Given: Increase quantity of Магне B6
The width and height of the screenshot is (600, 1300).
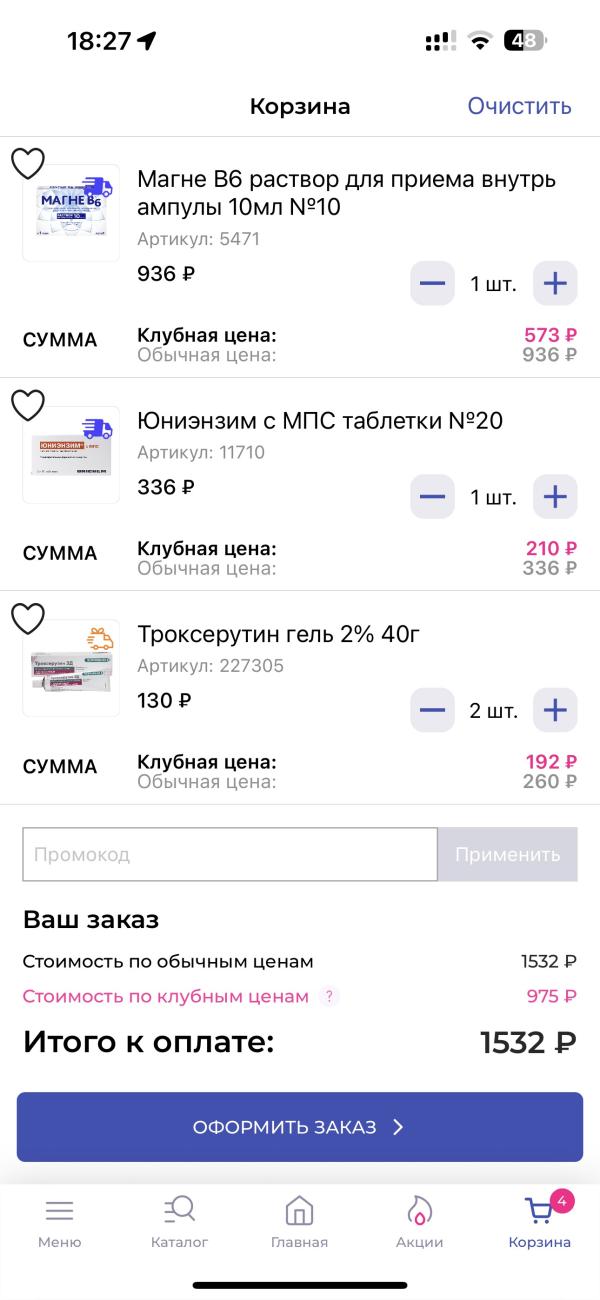Looking at the screenshot, I should click(555, 283).
